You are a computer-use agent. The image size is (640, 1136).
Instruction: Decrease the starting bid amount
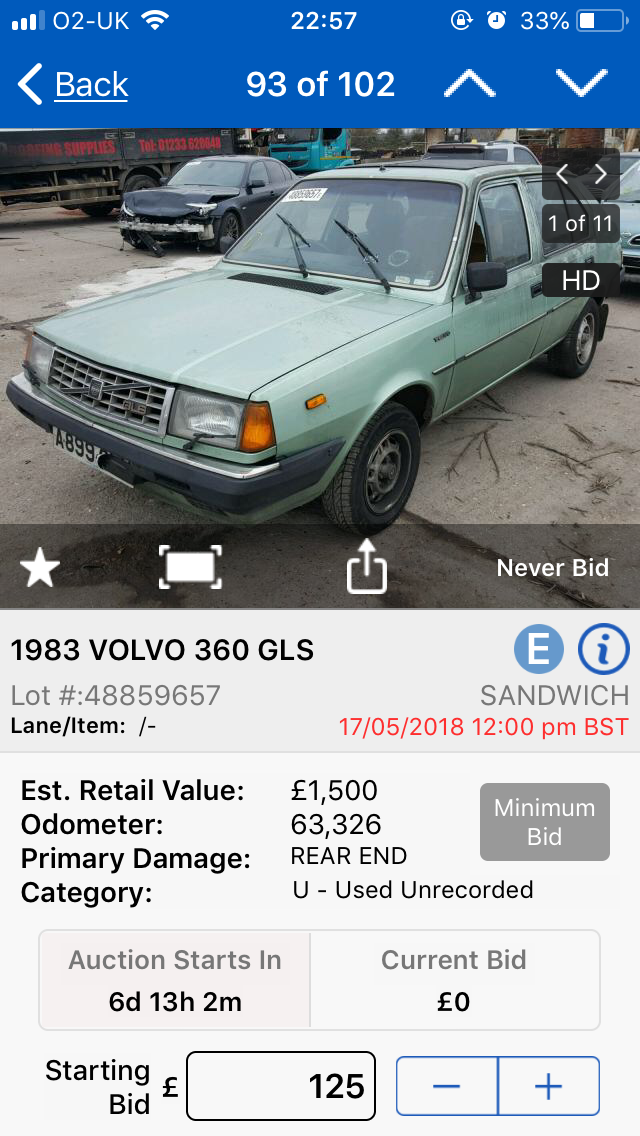point(446,1086)
